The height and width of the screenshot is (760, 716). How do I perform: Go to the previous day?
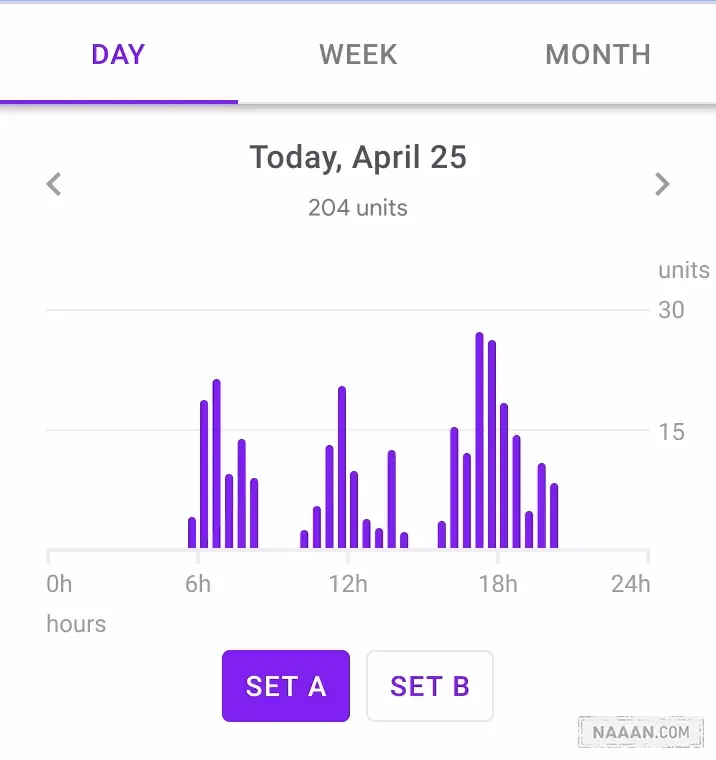pos(55,184)
